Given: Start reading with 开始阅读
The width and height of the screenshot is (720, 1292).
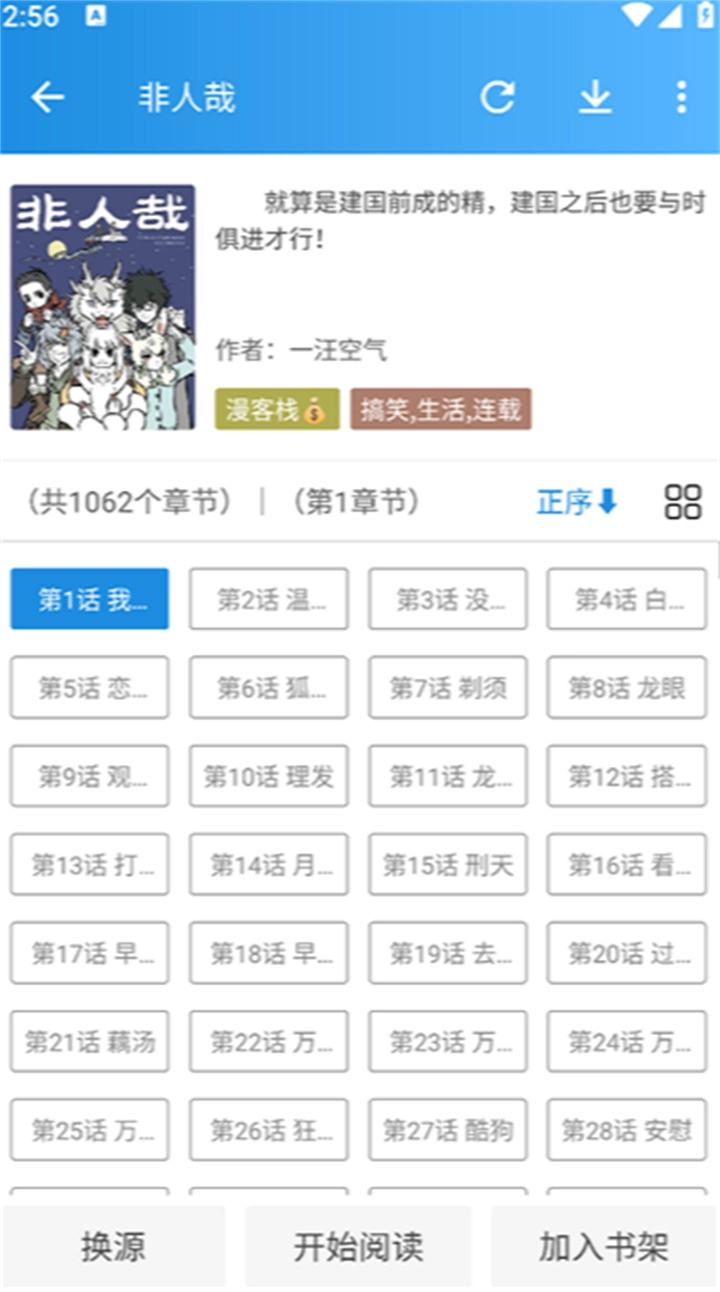Looking at the screenshot, I should 358,1247.
